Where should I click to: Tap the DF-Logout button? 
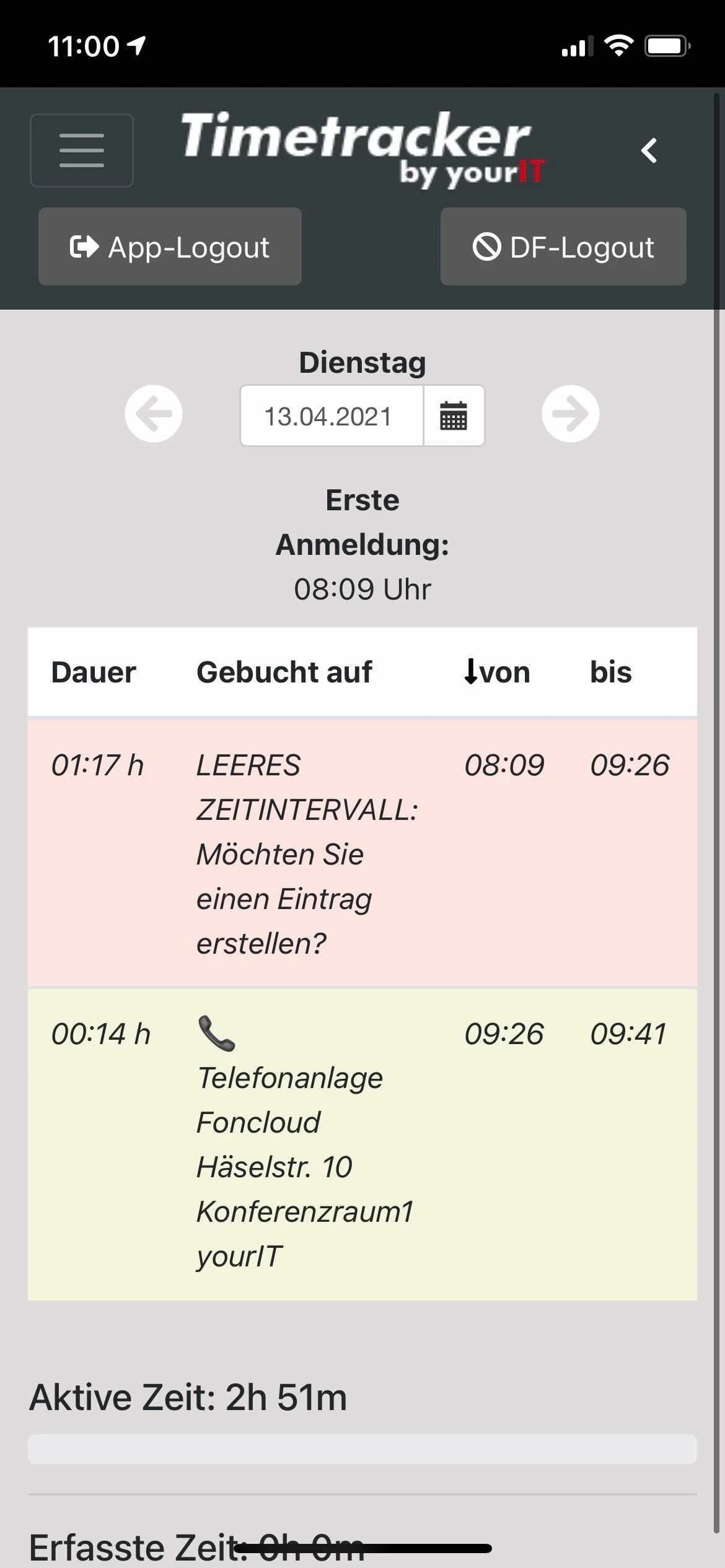[x=563, y=247]
